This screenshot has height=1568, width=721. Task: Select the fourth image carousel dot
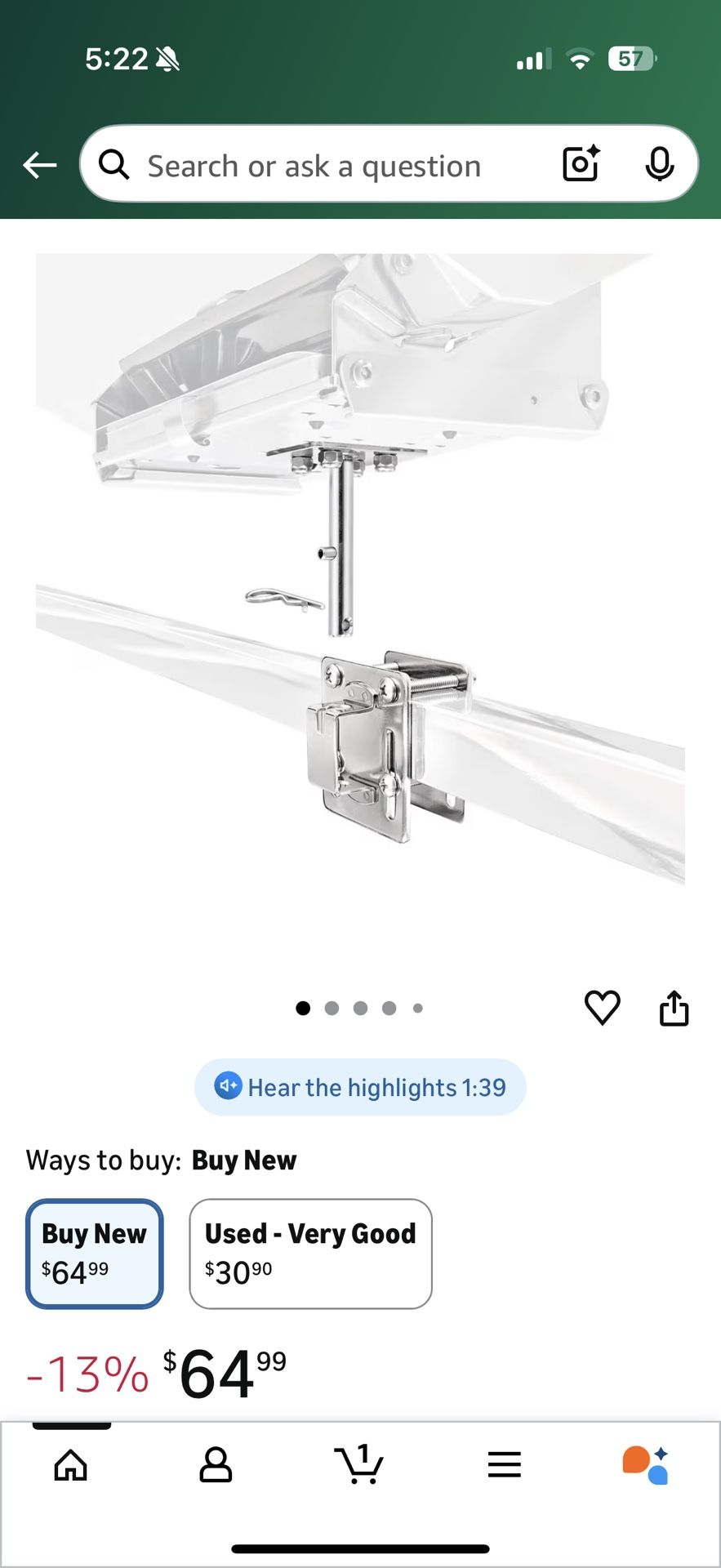tap(389, 1008)
